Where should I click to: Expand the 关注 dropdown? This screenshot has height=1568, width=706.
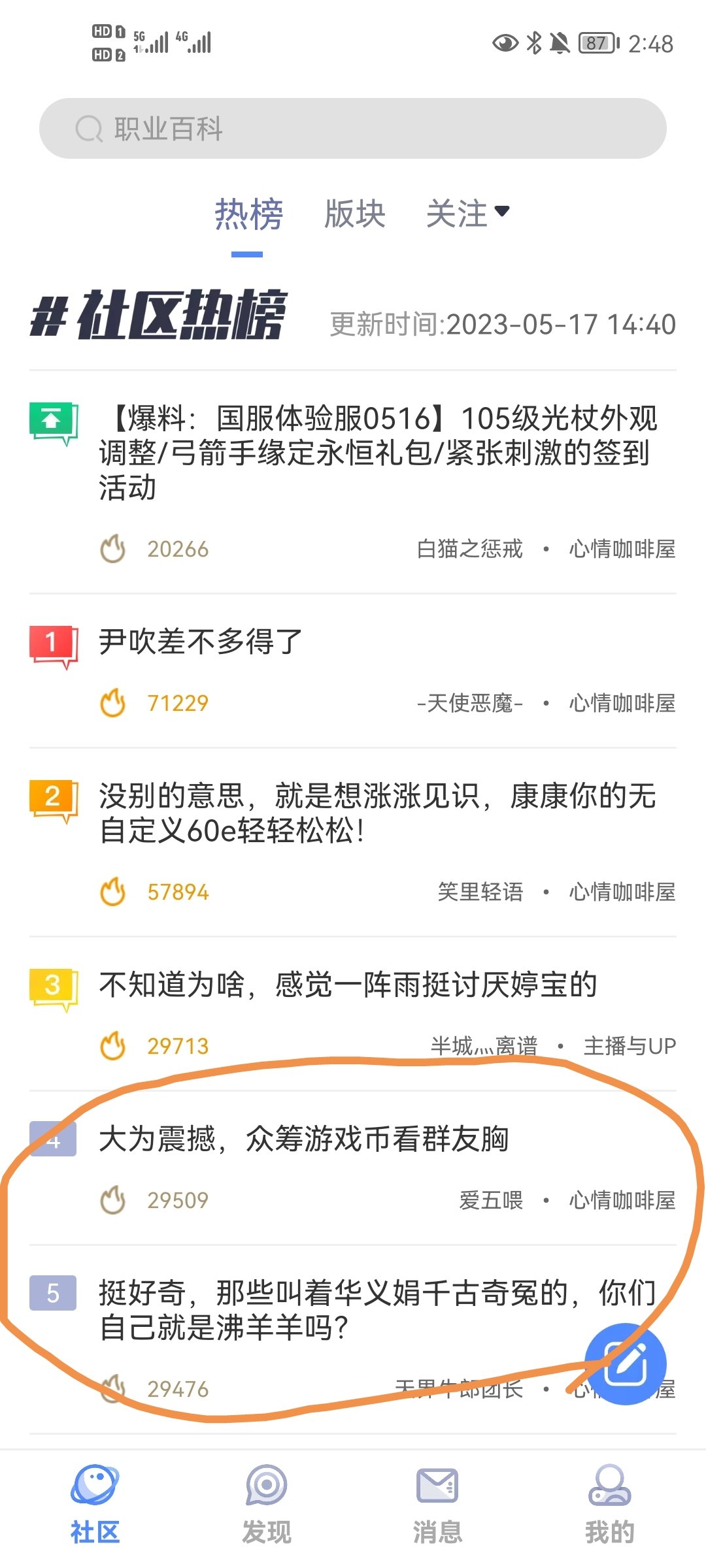tap(467, 214)
